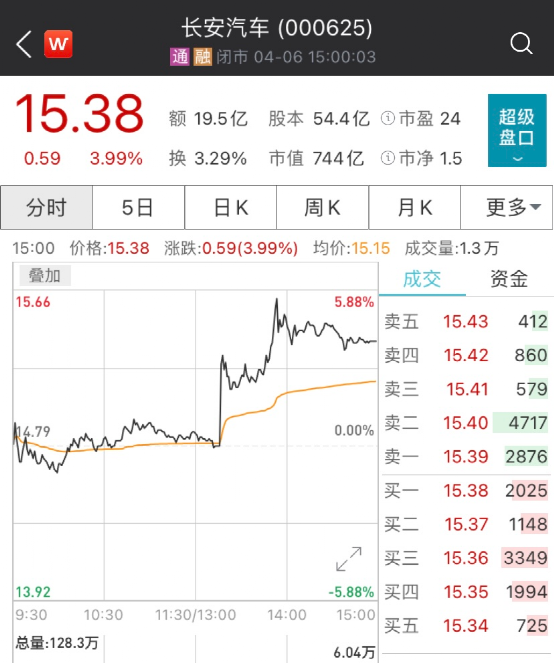Select the 成交 tab
Screen dimensions: 554x663
tap(422, 279)
